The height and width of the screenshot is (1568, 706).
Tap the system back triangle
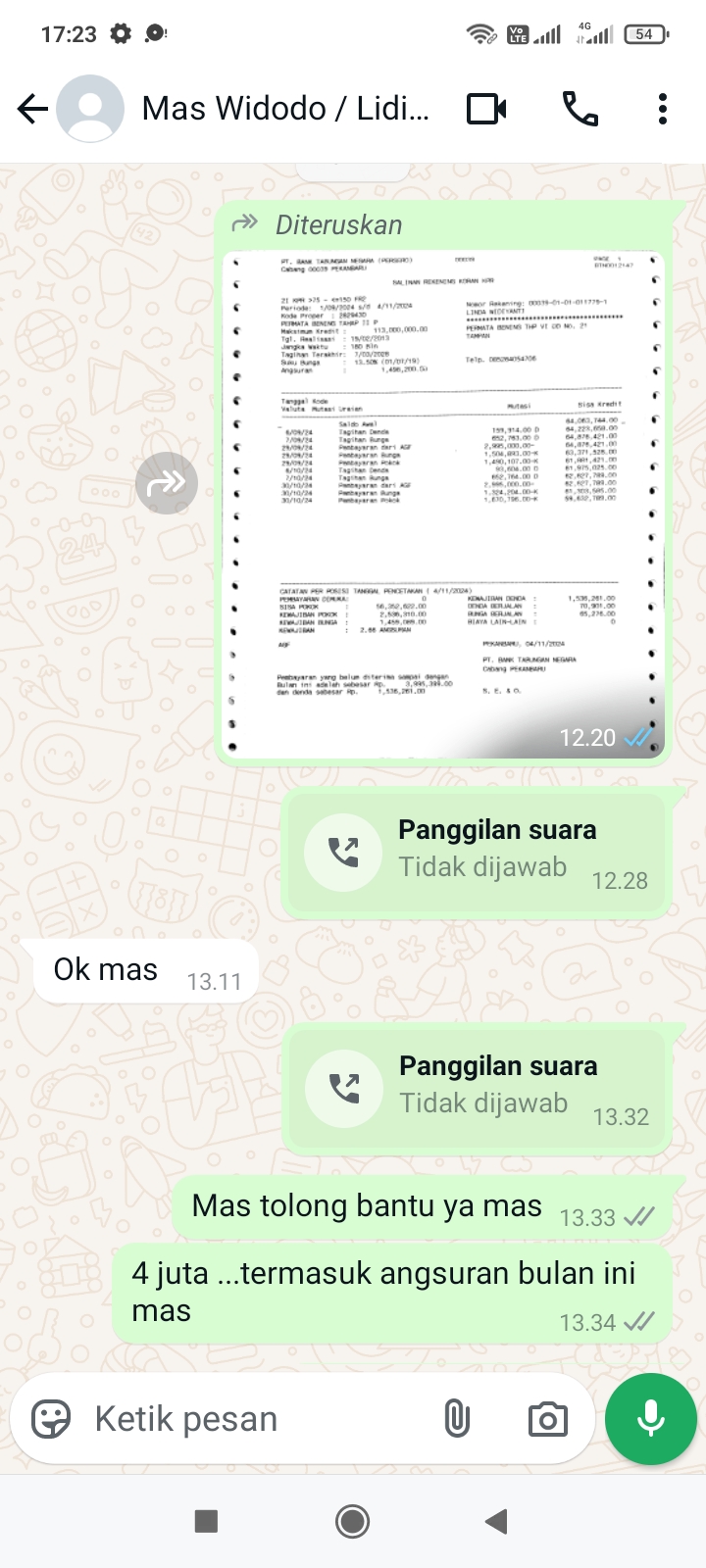pos(497,1521)
